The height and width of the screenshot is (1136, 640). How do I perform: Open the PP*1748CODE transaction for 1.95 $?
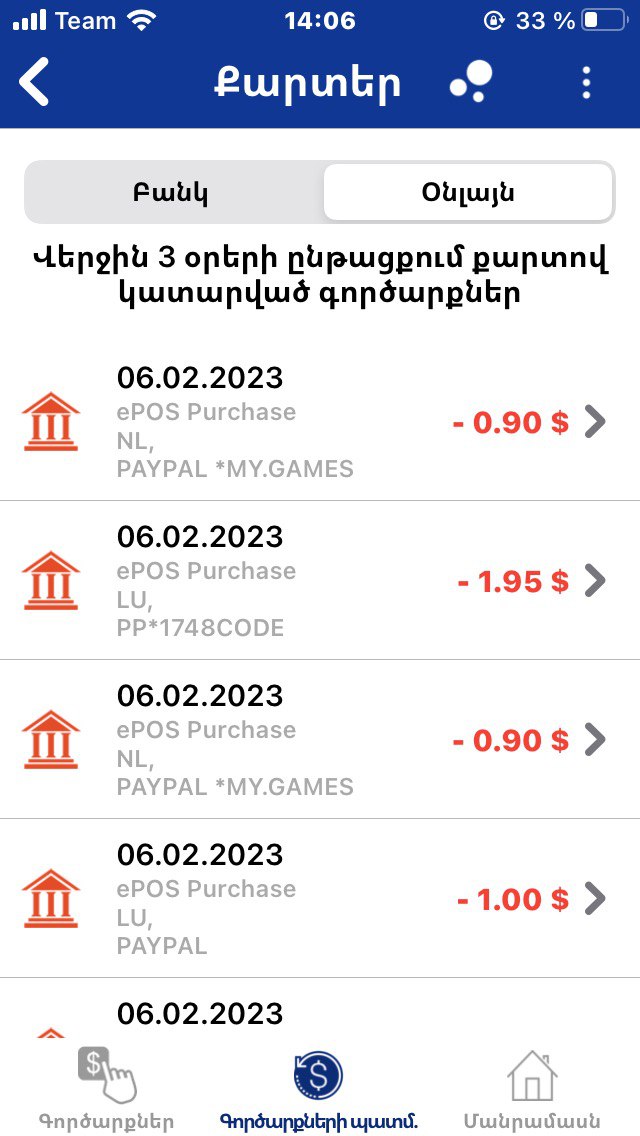coord(320,581)
